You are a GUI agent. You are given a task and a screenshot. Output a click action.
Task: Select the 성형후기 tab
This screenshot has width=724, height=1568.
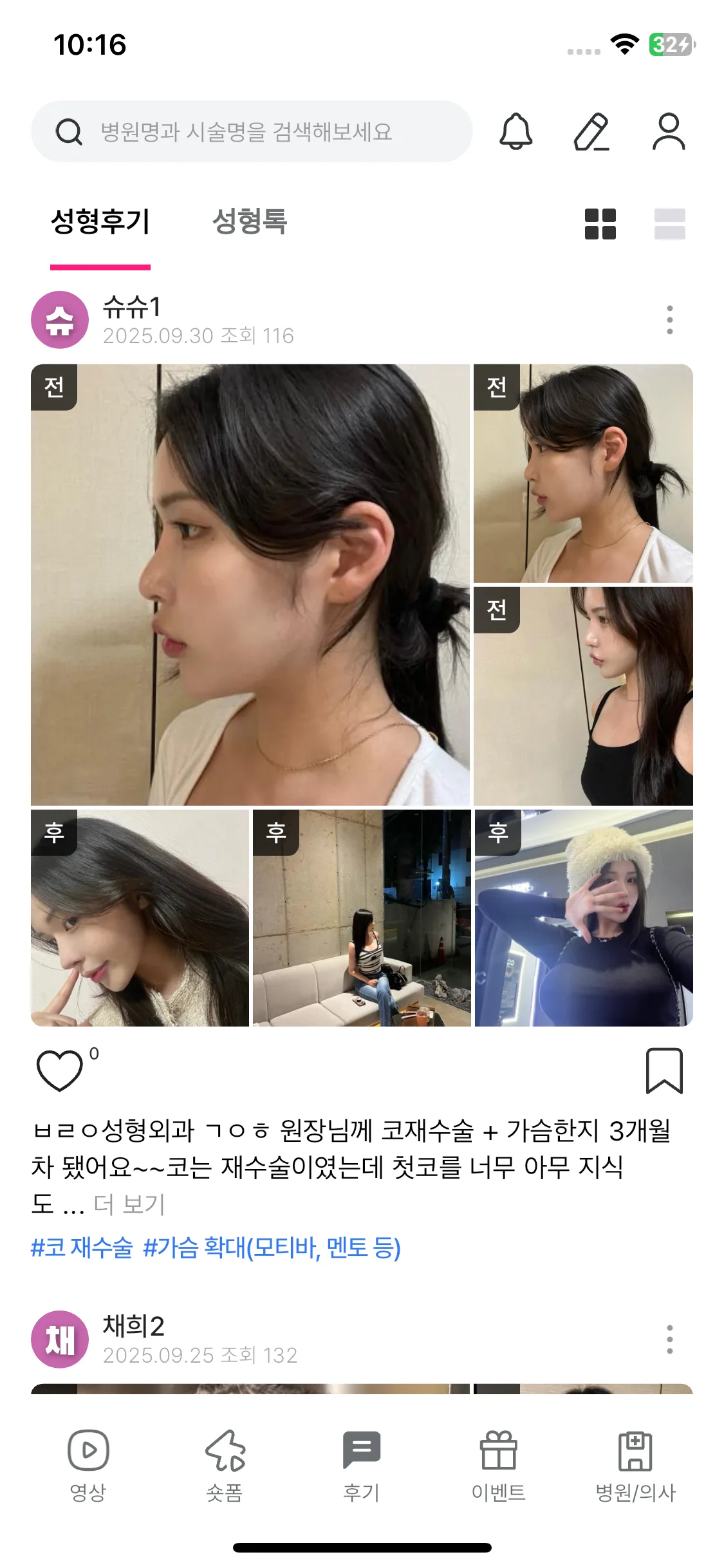(100, 221)
